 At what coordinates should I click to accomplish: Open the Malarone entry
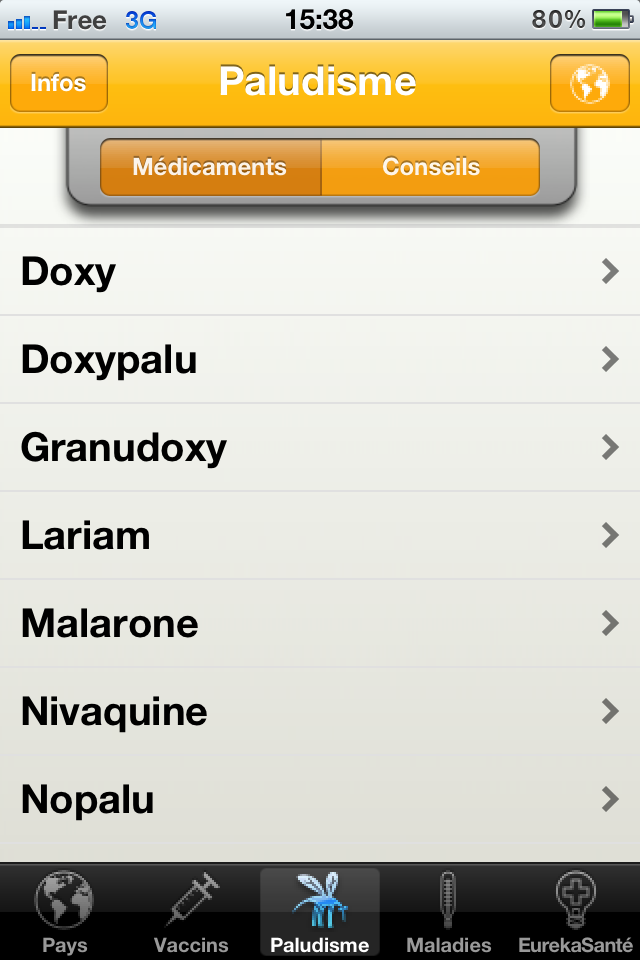coord(320,624)
